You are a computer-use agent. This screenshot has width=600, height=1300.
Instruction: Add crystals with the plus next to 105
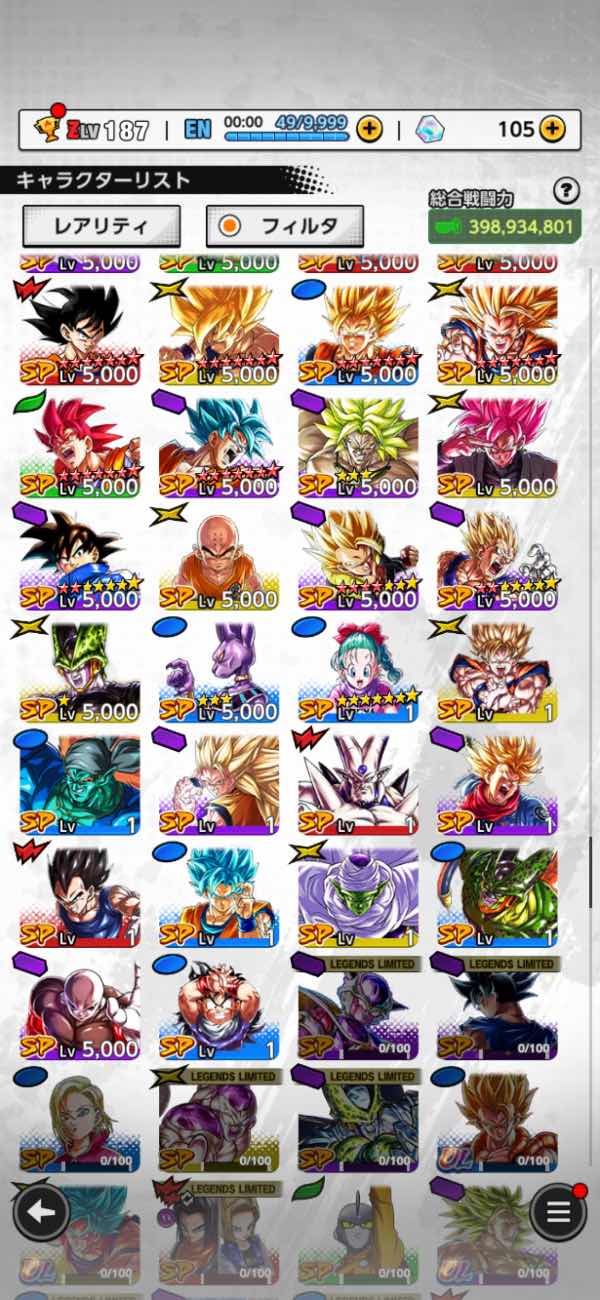(552, 129)
